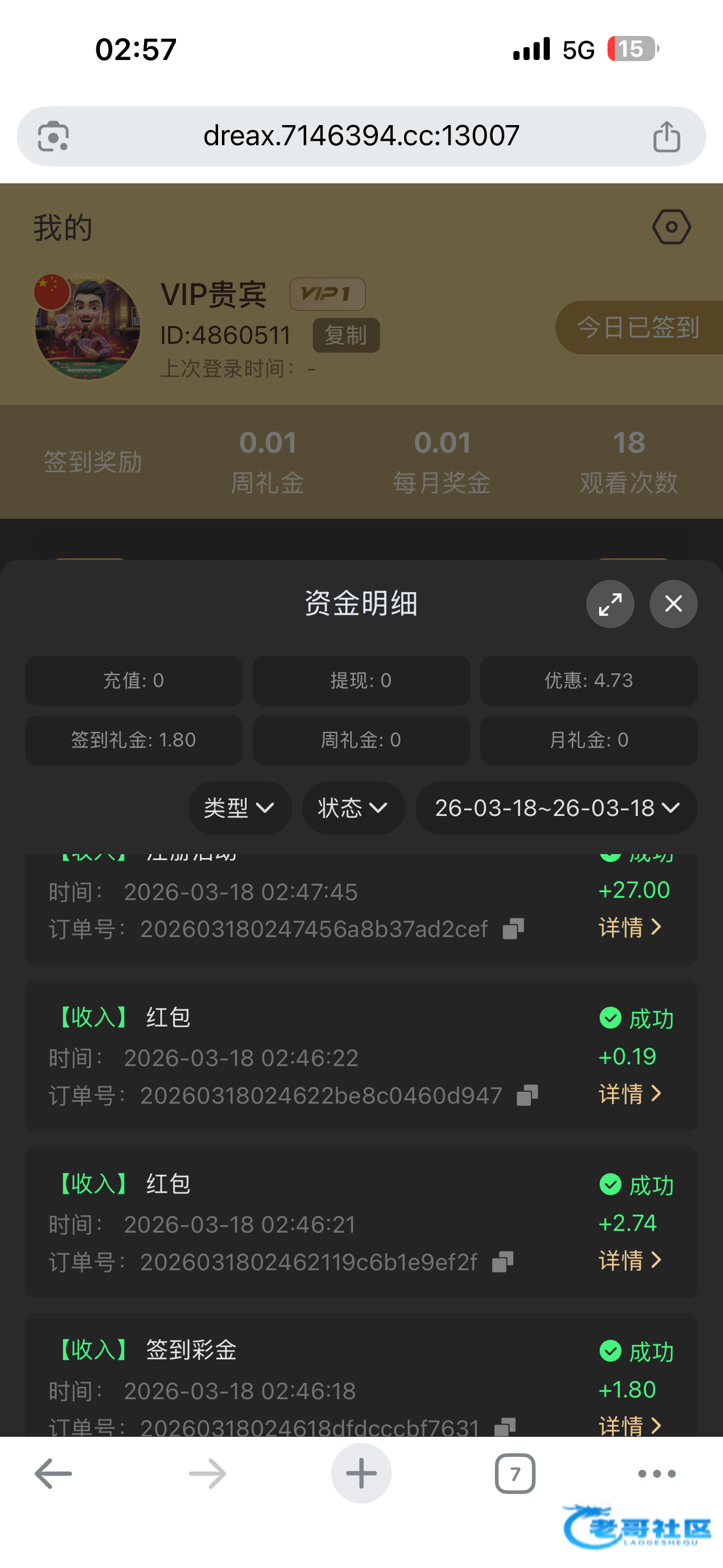Tap the browser address bar
The height and width of the screenshot is (1568, 723).
pos(361,136)
